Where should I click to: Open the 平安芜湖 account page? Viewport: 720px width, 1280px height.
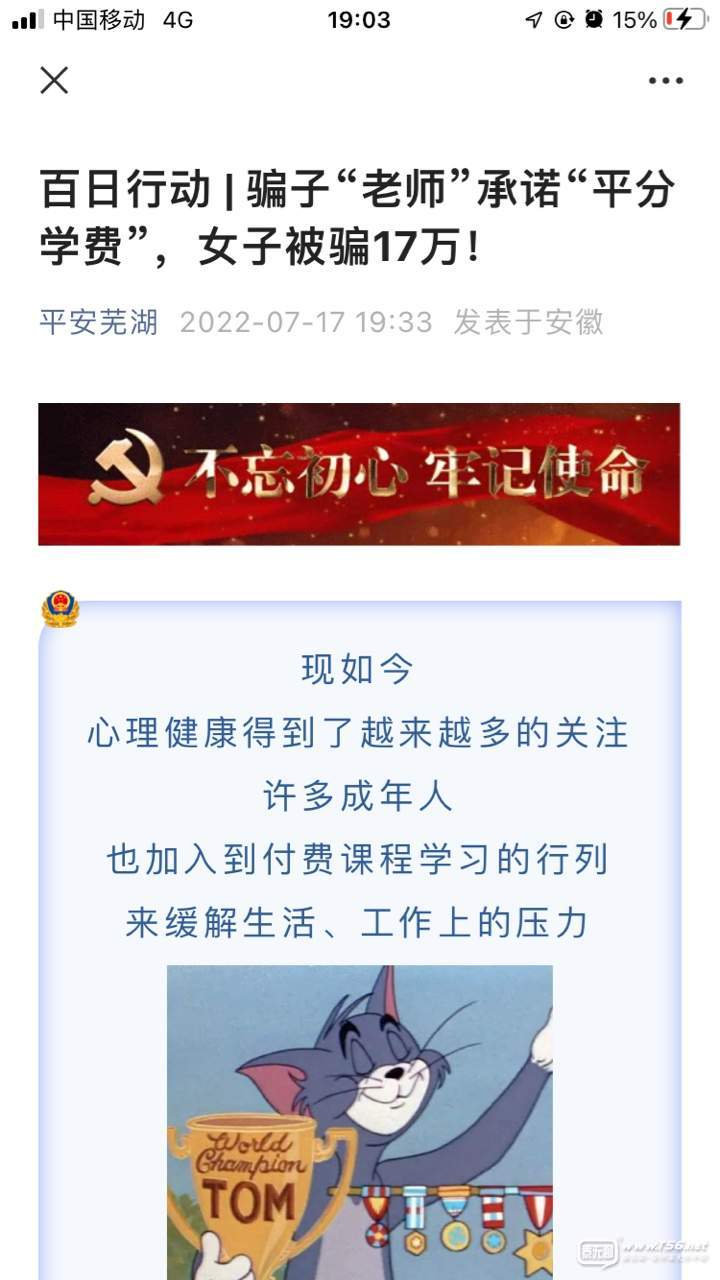[x=98, y=323]
